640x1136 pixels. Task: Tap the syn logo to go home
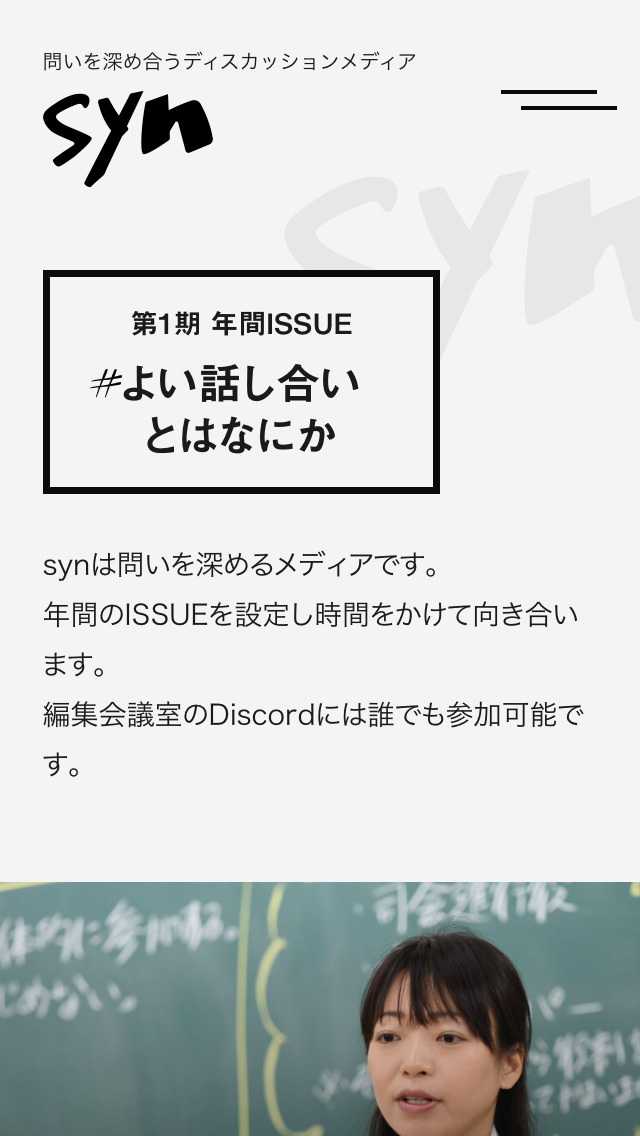pos(127,138)
